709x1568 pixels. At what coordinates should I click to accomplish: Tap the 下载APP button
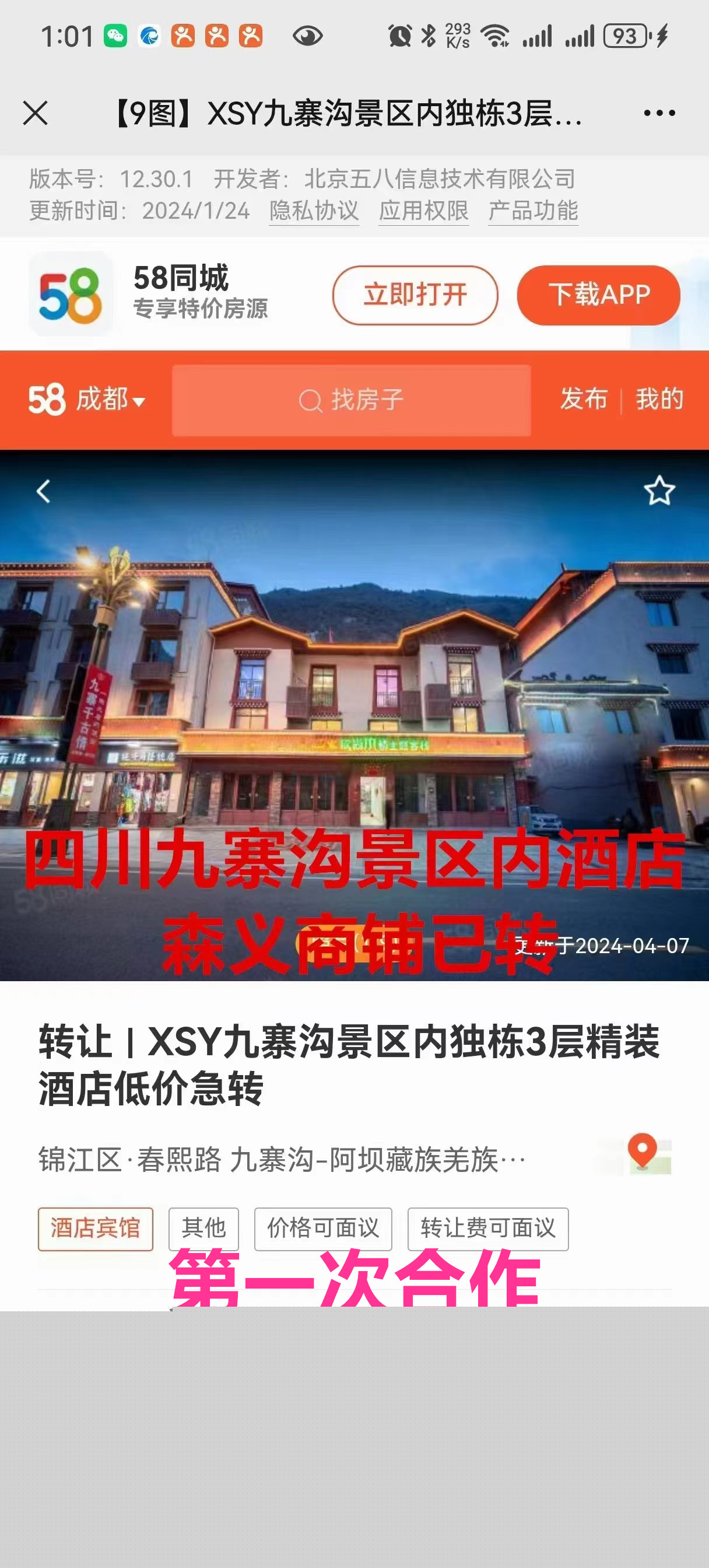[598, 295]
